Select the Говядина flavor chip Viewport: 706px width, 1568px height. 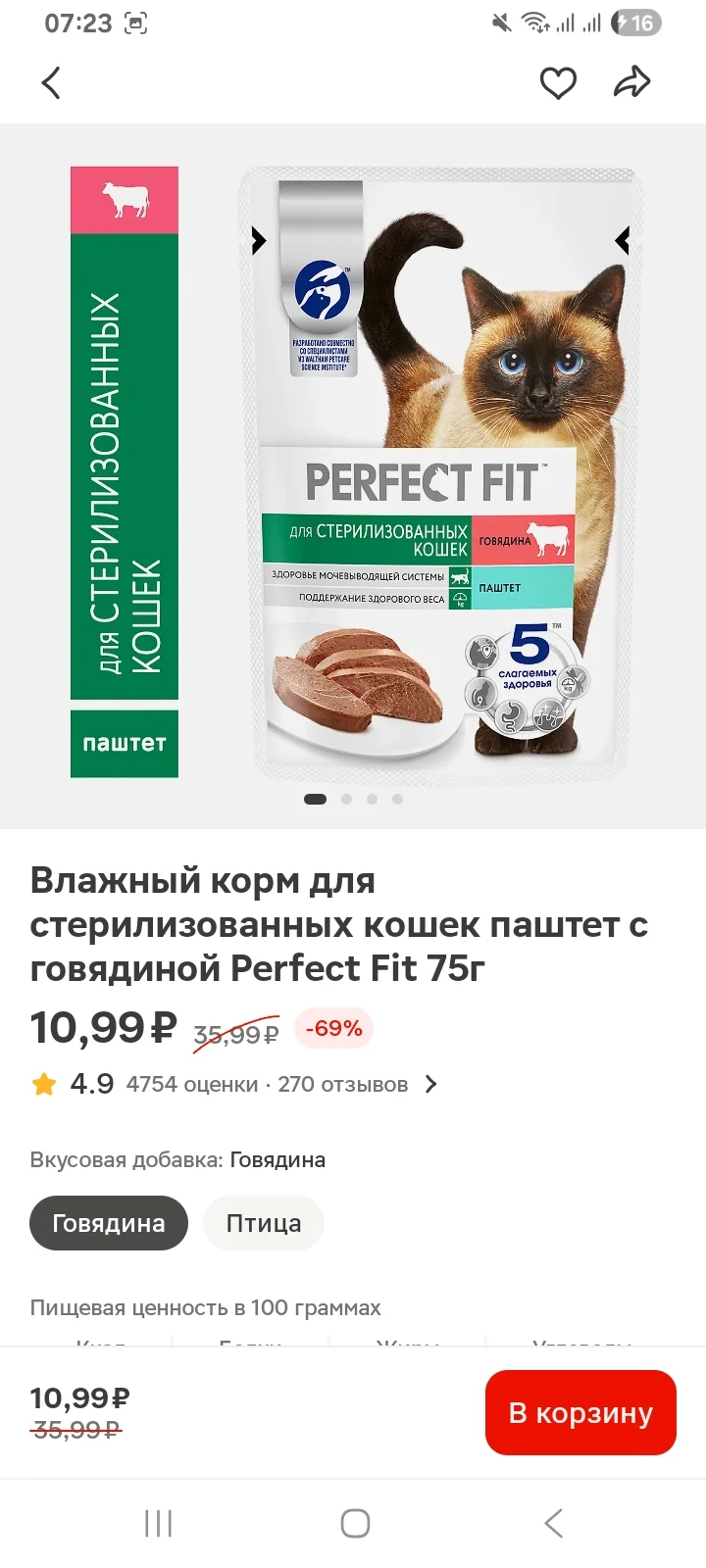tap(108, 1223)
